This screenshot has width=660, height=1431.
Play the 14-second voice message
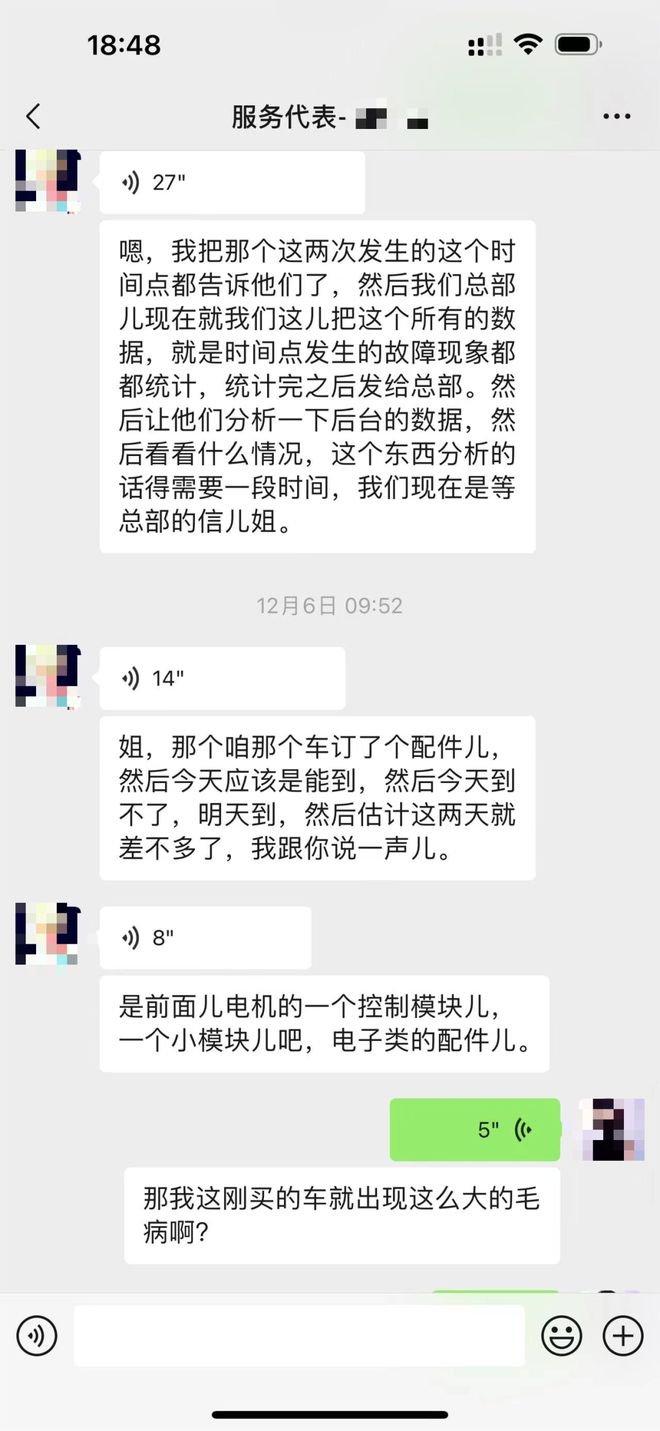pyautogui.click(x=222, y=679)
